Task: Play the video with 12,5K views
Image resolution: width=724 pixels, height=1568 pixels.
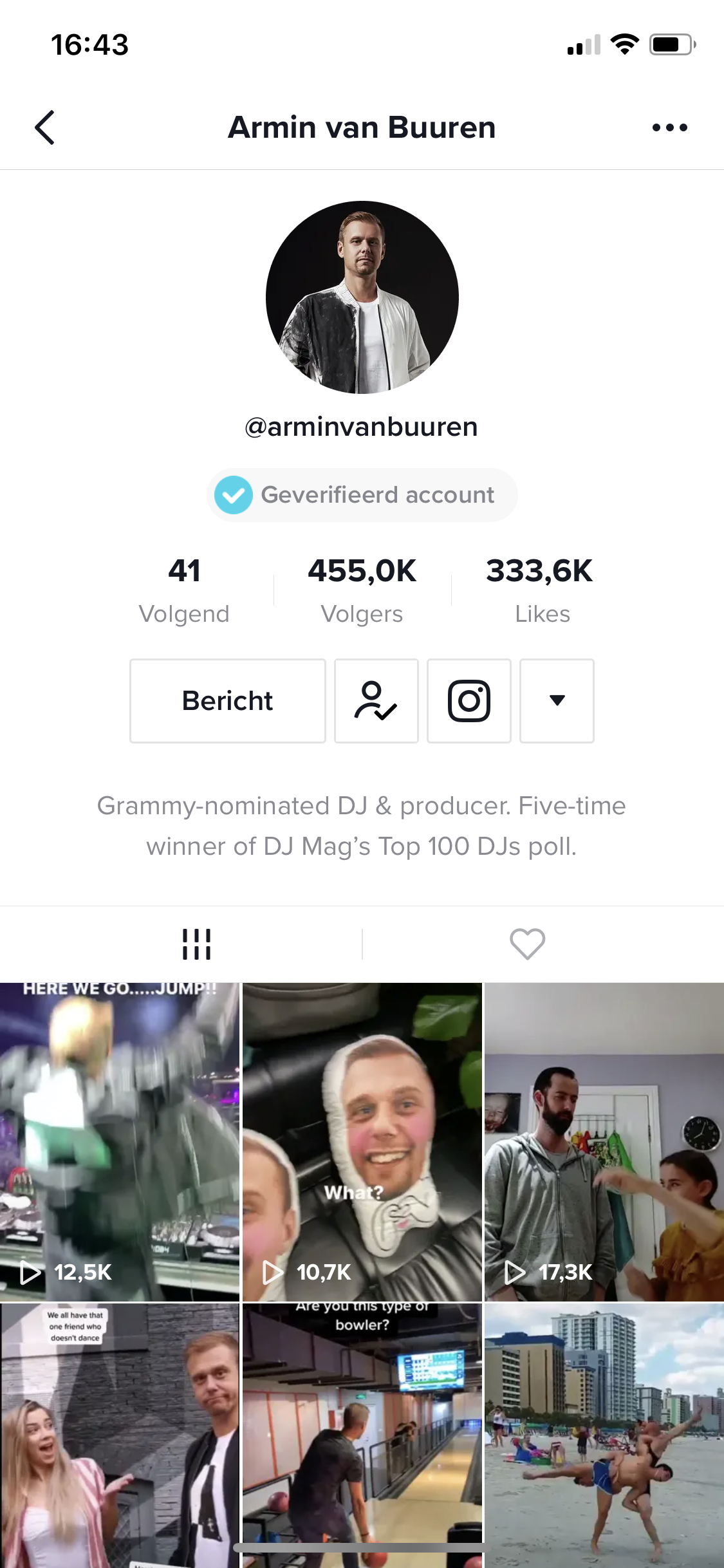Action: coord(120,1141)
